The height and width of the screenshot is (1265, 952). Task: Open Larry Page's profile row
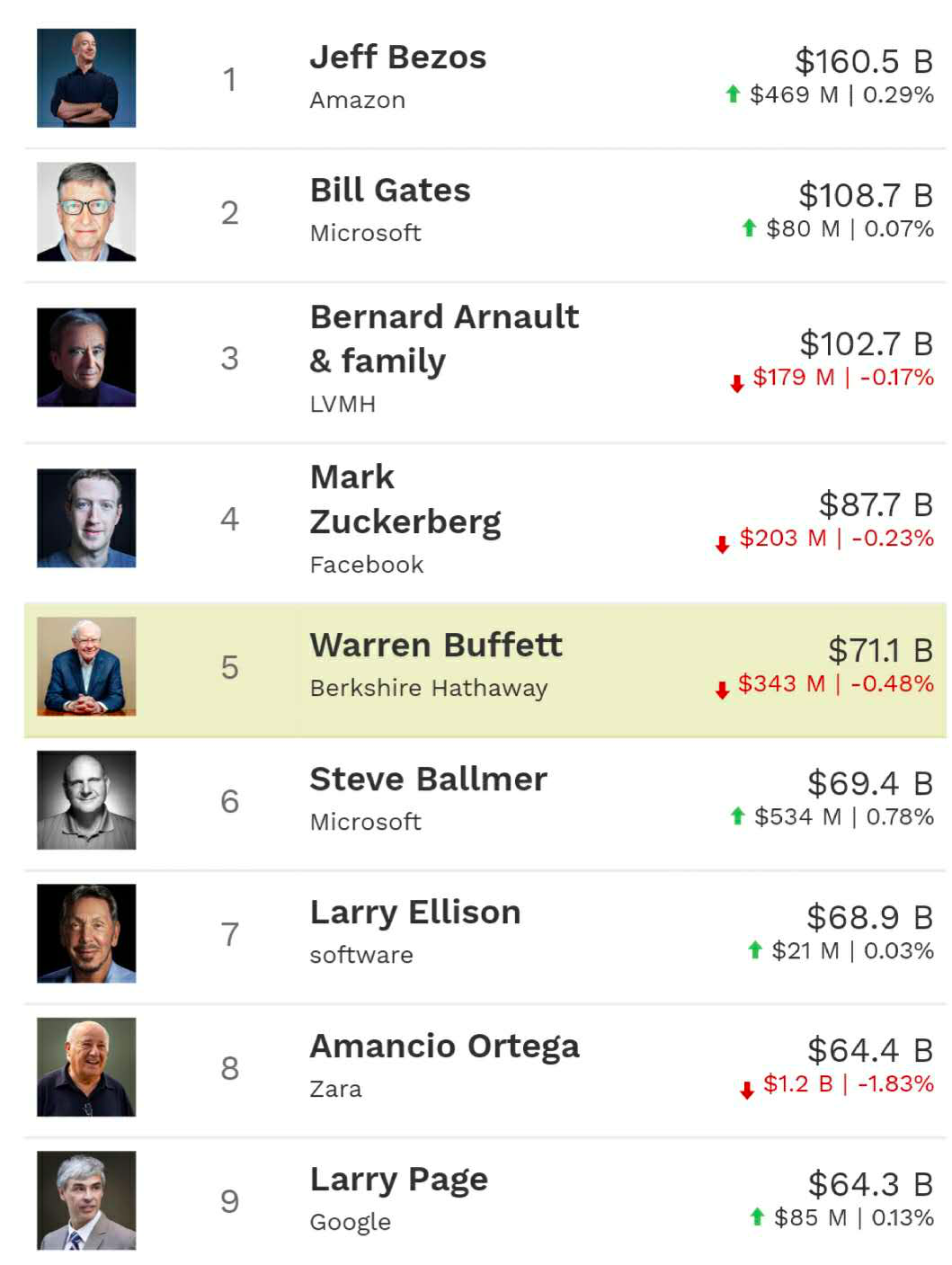point(398,1180)
